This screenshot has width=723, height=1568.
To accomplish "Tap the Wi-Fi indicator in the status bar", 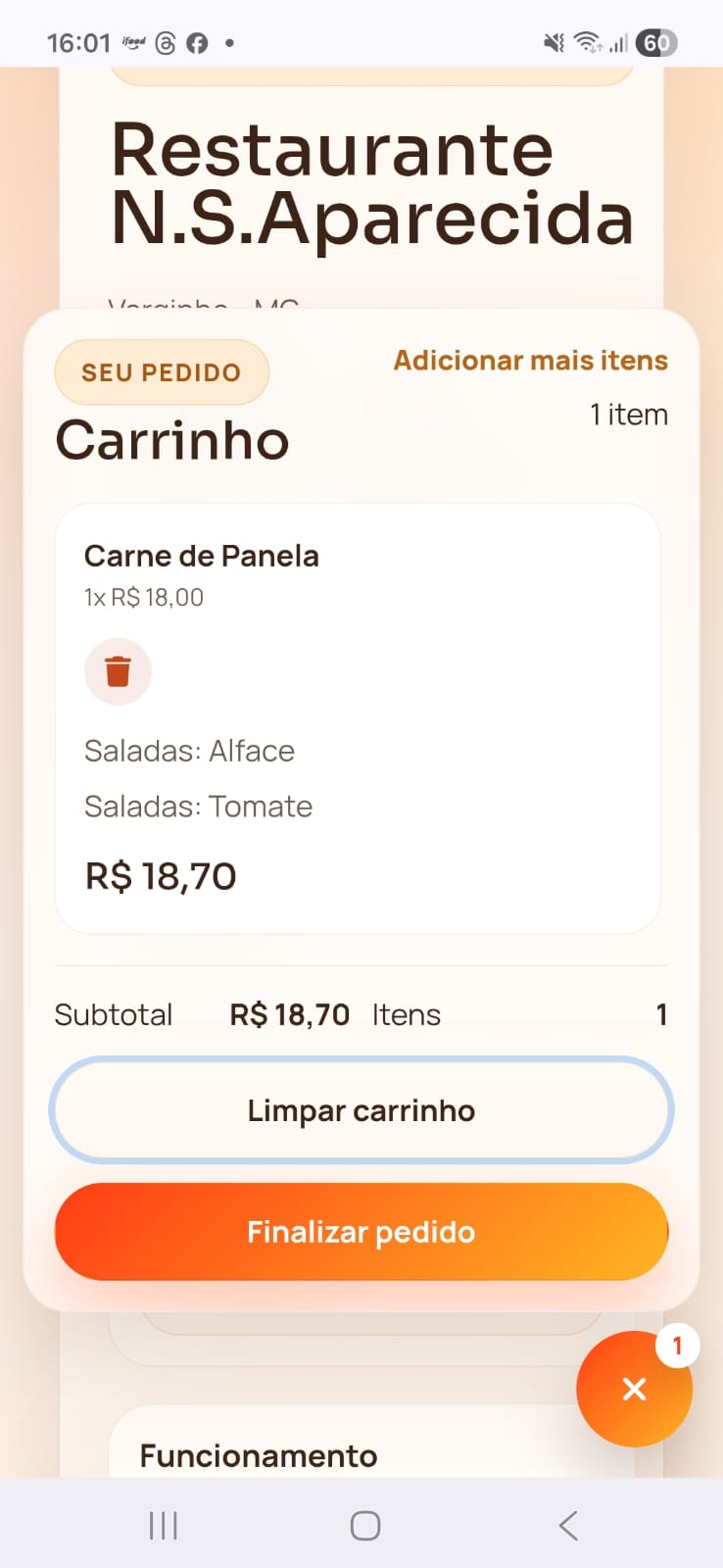I will click(588, 41).
